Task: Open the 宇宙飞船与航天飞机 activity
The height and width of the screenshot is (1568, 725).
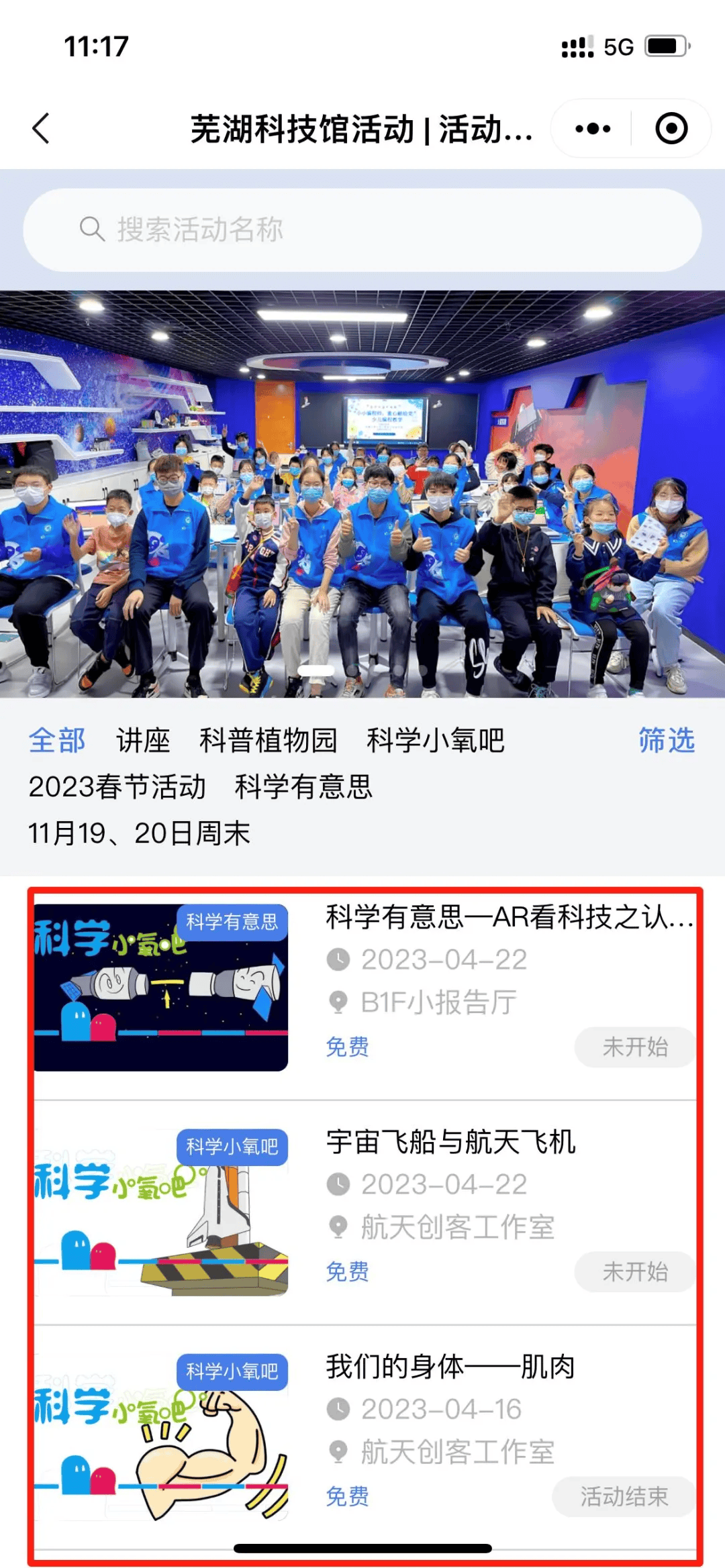Action: pos(450,1142)
